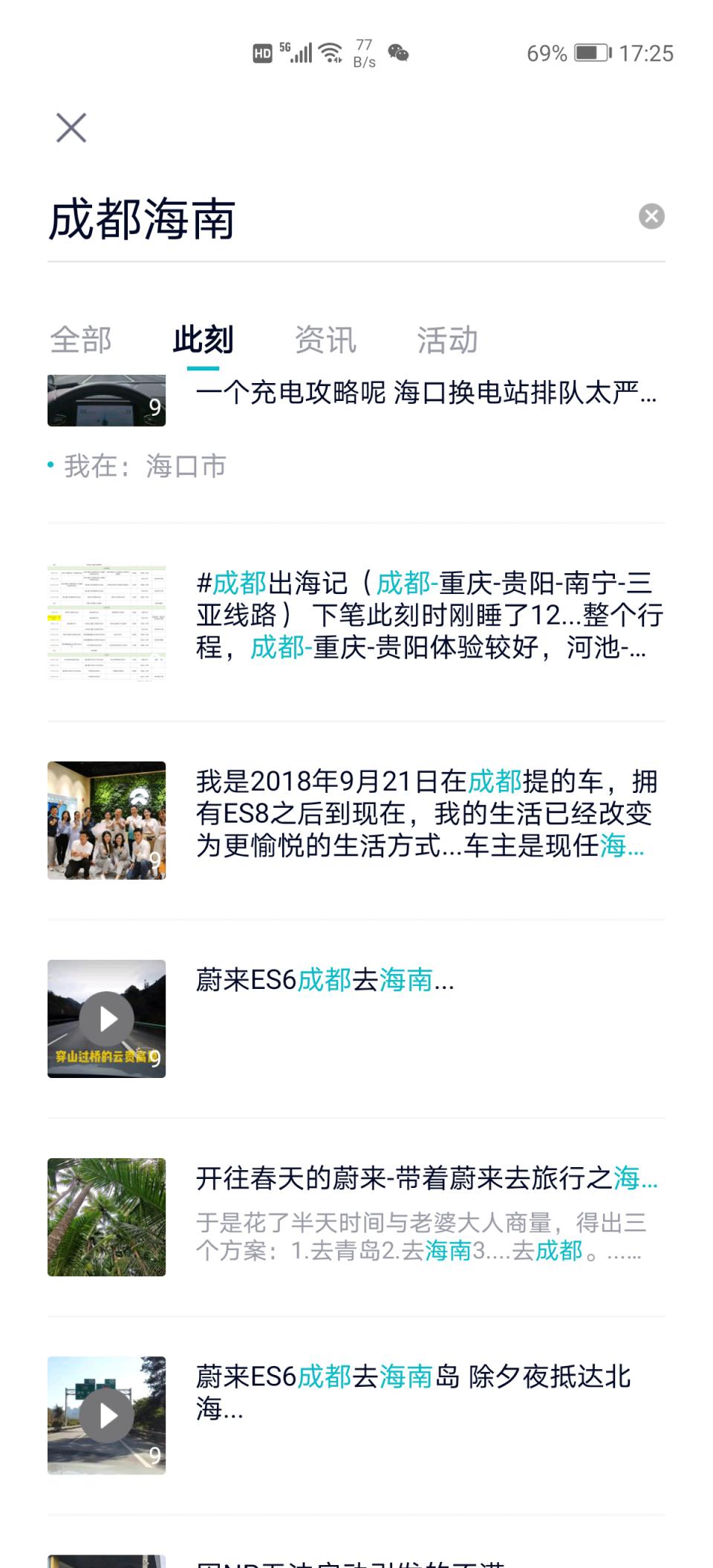Open the #成都出海记 route post
Image resolution: width=713 pixels, height=1568 pixels.
tap(356, 622)
